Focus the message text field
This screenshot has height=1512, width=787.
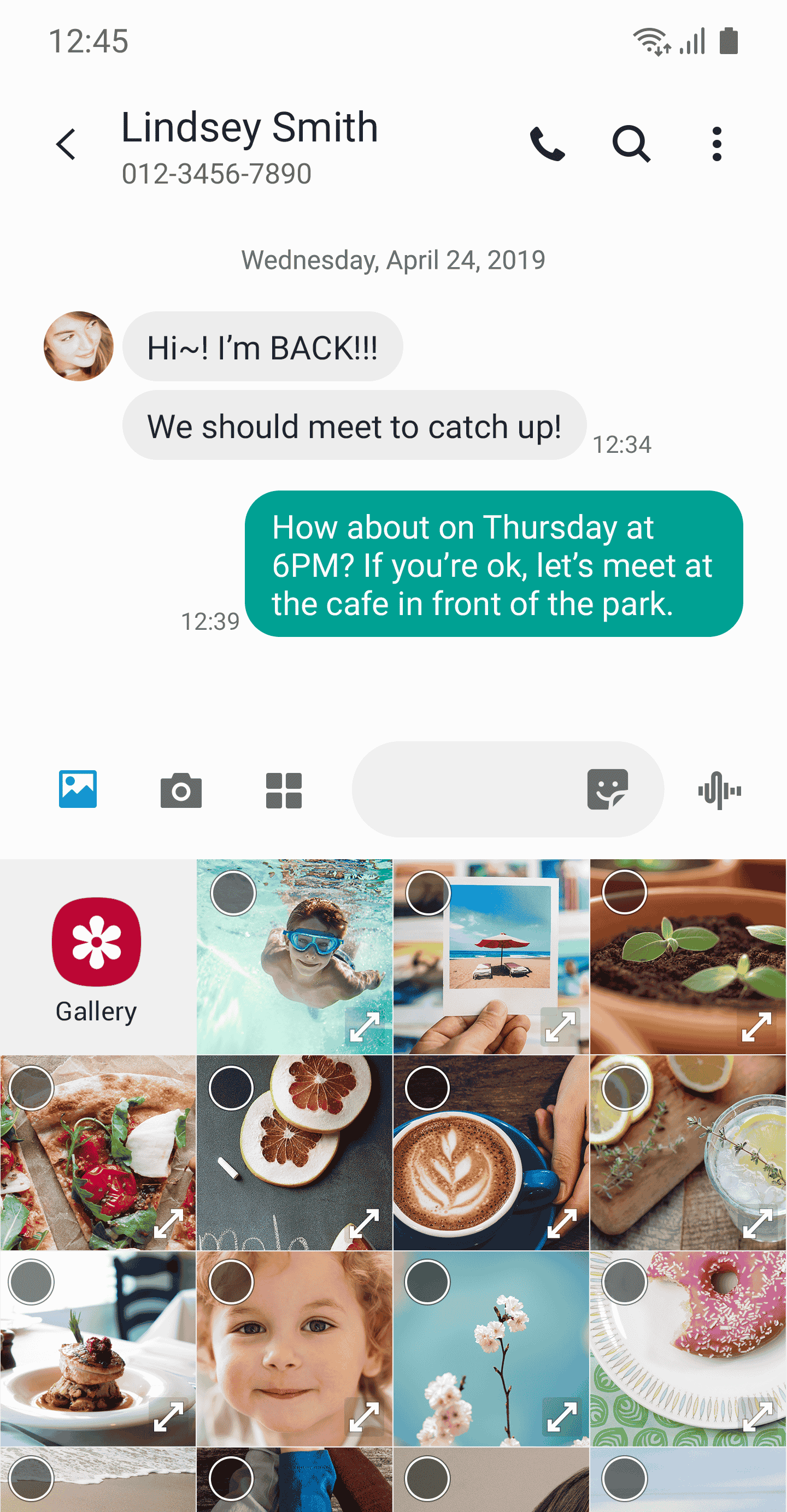tap(464, 789)
